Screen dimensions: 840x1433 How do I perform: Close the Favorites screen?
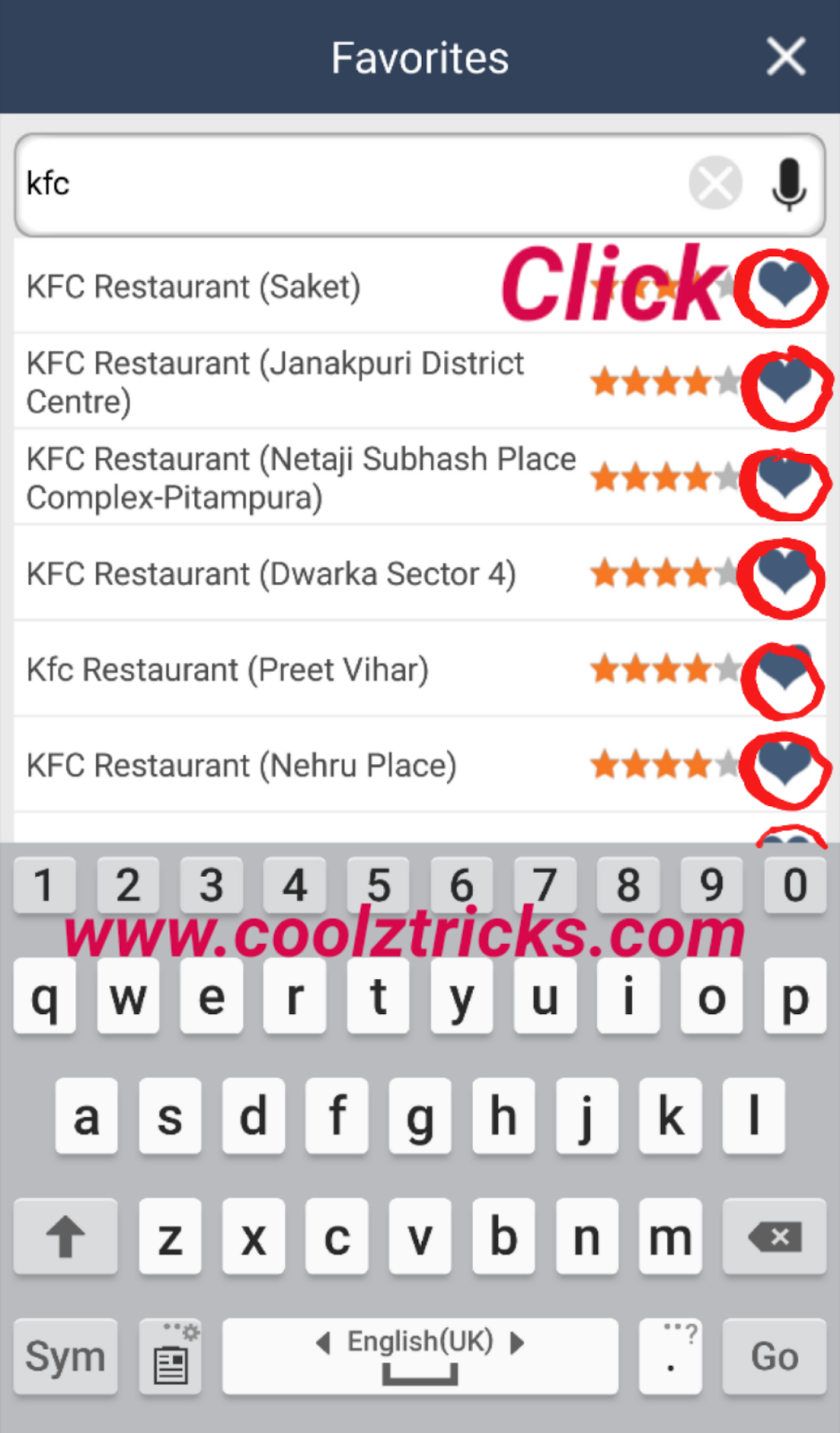click(x=785, y=57)
